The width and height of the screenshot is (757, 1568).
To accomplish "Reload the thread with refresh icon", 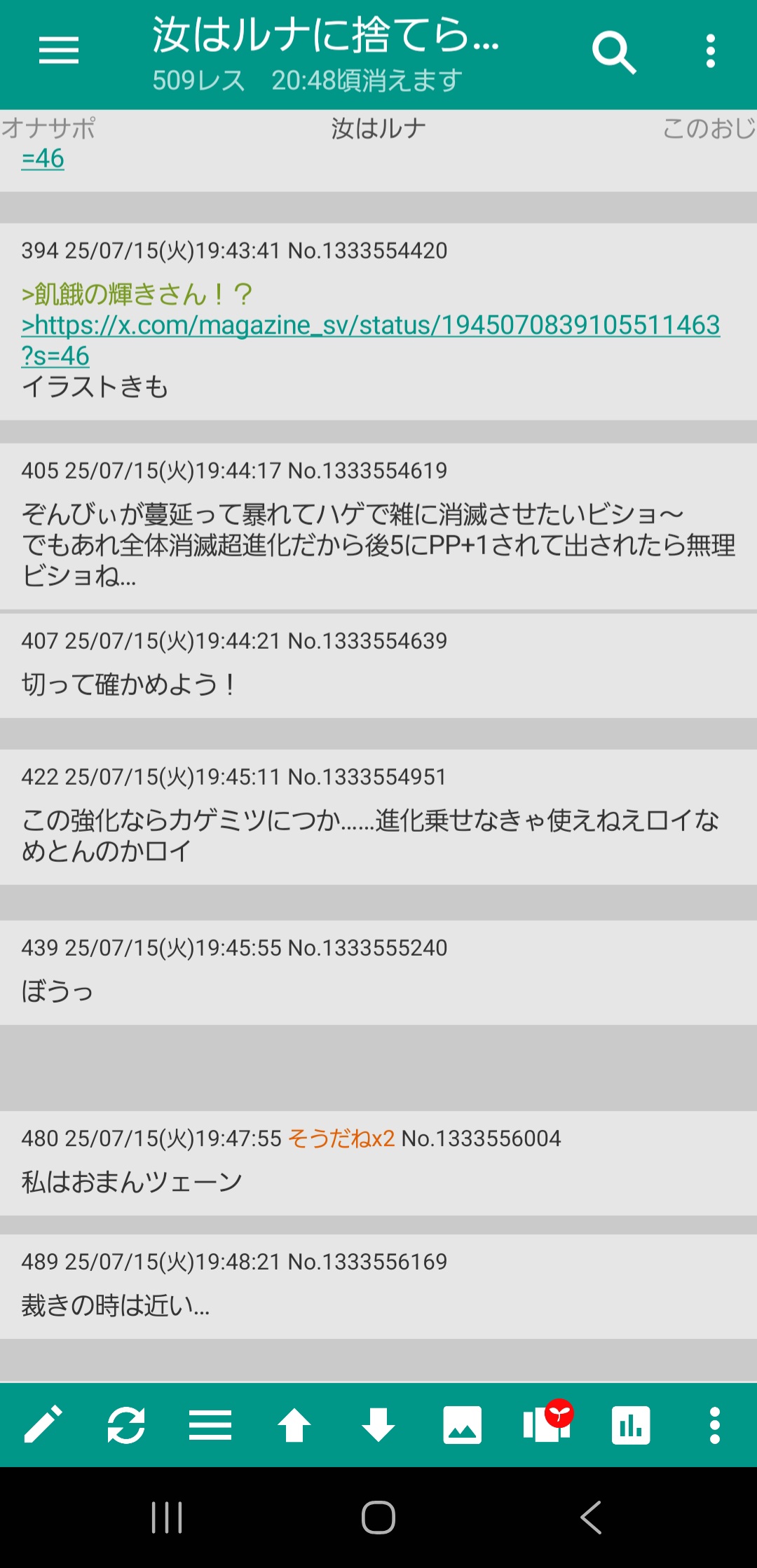I will pyautogui.click(x=126, y=1425).
